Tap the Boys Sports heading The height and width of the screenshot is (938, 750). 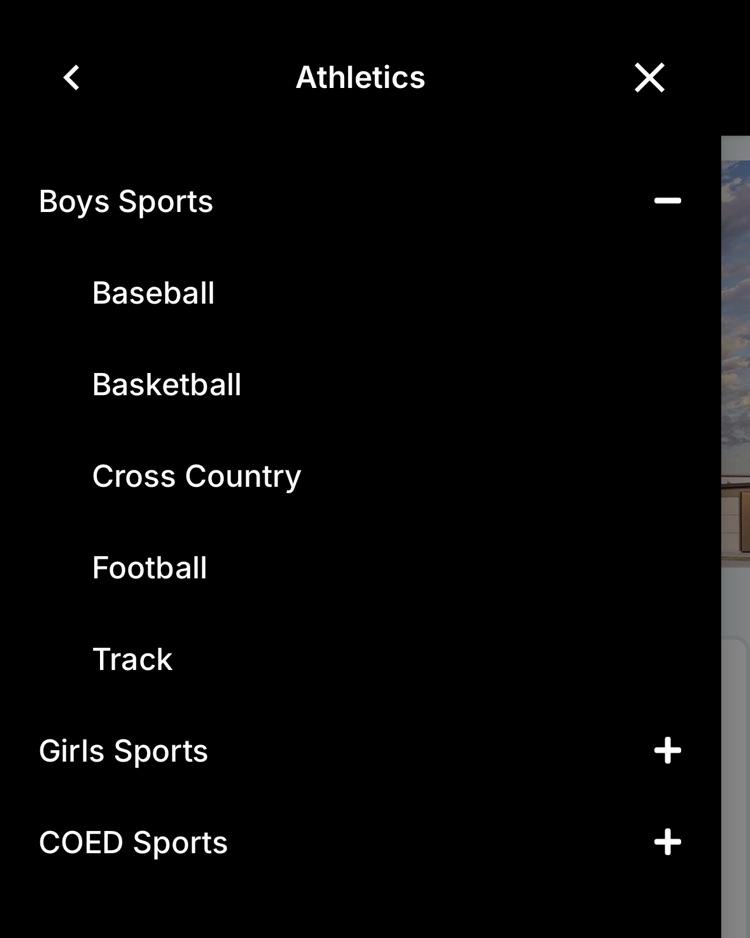pyautogui.click(x=125, y=201)
